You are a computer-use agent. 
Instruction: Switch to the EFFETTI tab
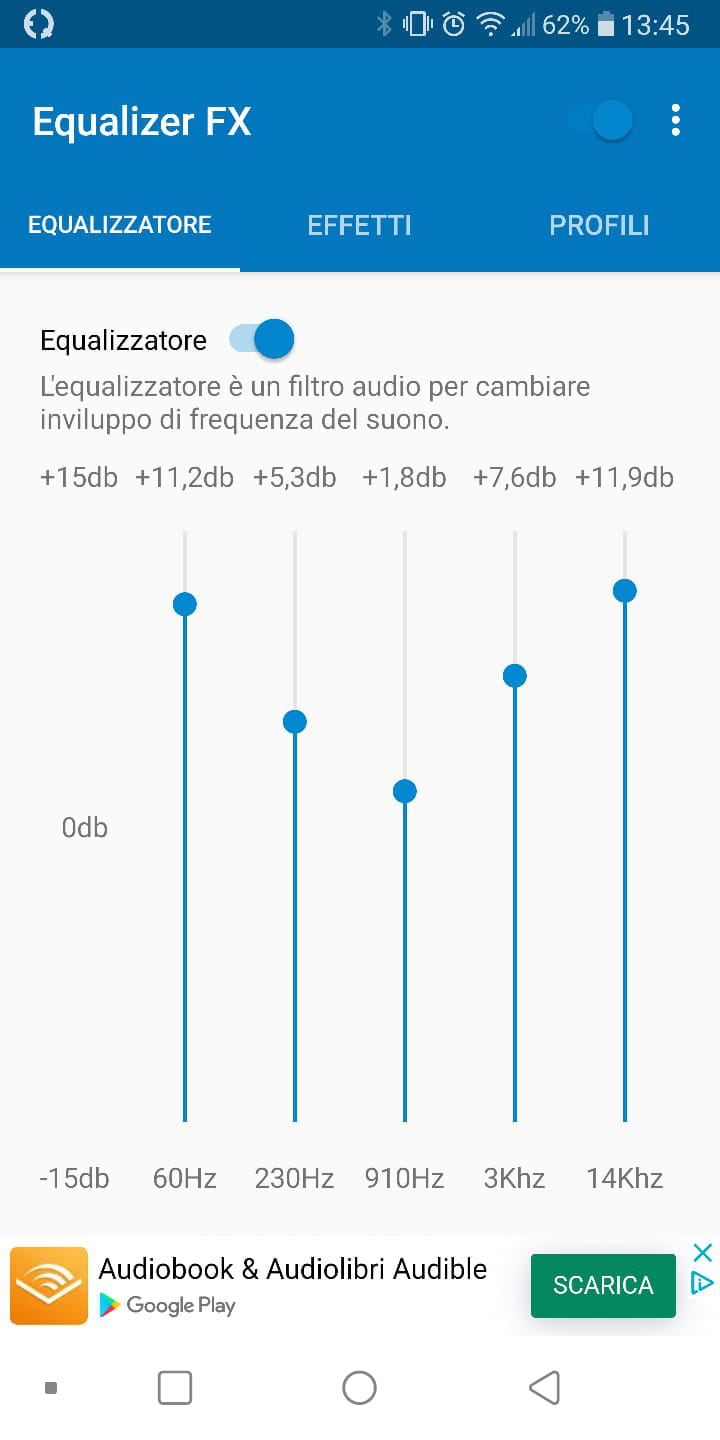pos(359,225)
